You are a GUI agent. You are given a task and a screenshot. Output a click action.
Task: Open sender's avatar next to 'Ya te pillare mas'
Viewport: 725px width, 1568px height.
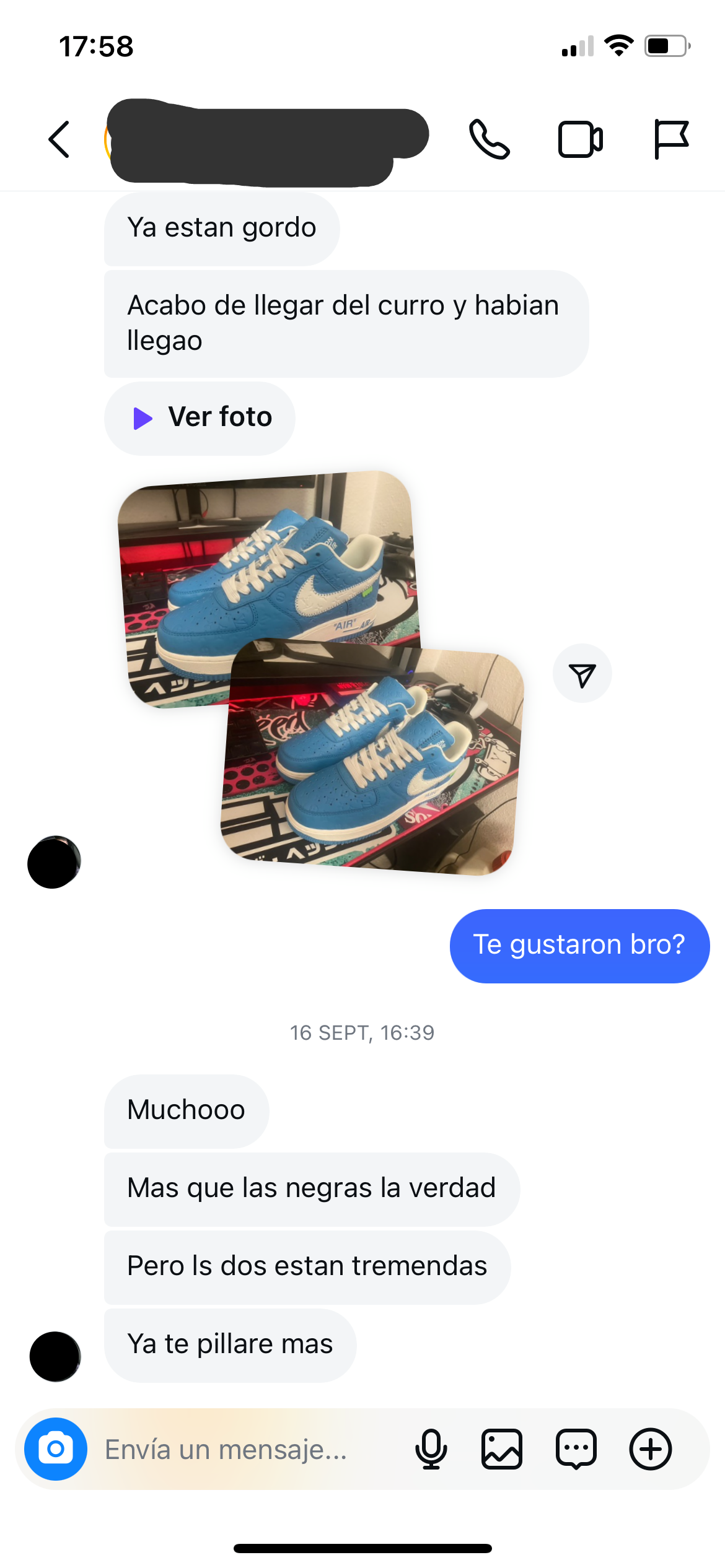pyautogui.click(x=55, y=1356)
